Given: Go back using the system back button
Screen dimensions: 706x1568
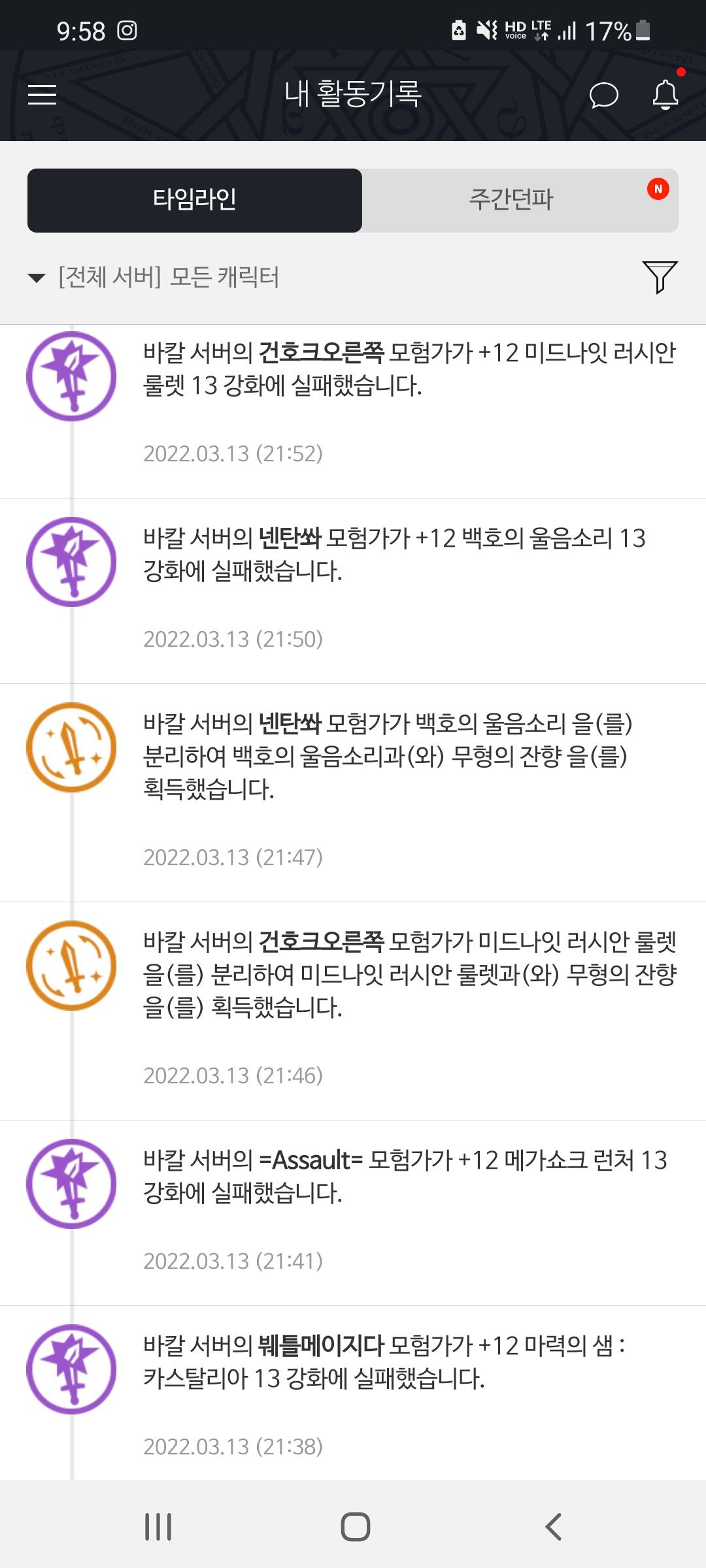Looking at the screenshot, I should click(x=553, y=1527).
